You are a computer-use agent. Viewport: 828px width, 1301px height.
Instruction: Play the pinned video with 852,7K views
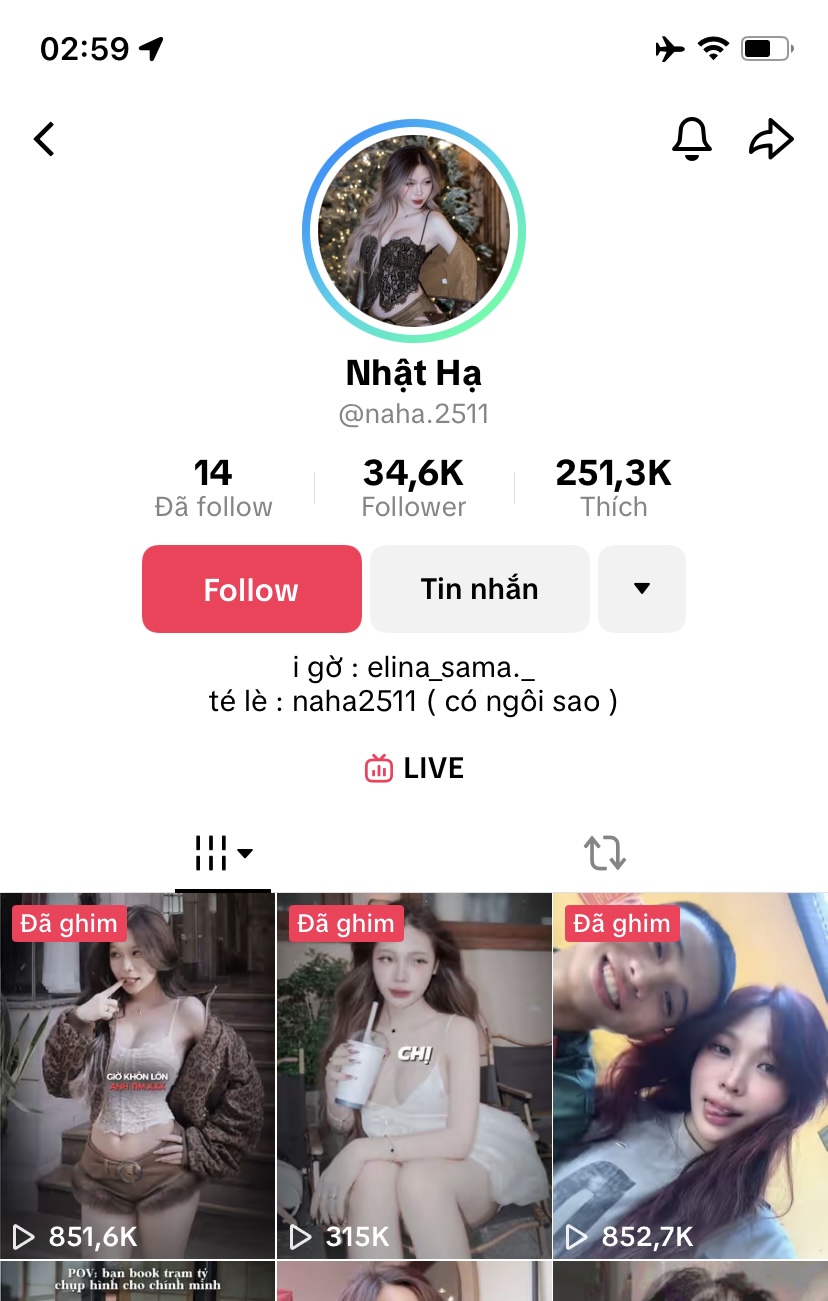pos(690,1075)
